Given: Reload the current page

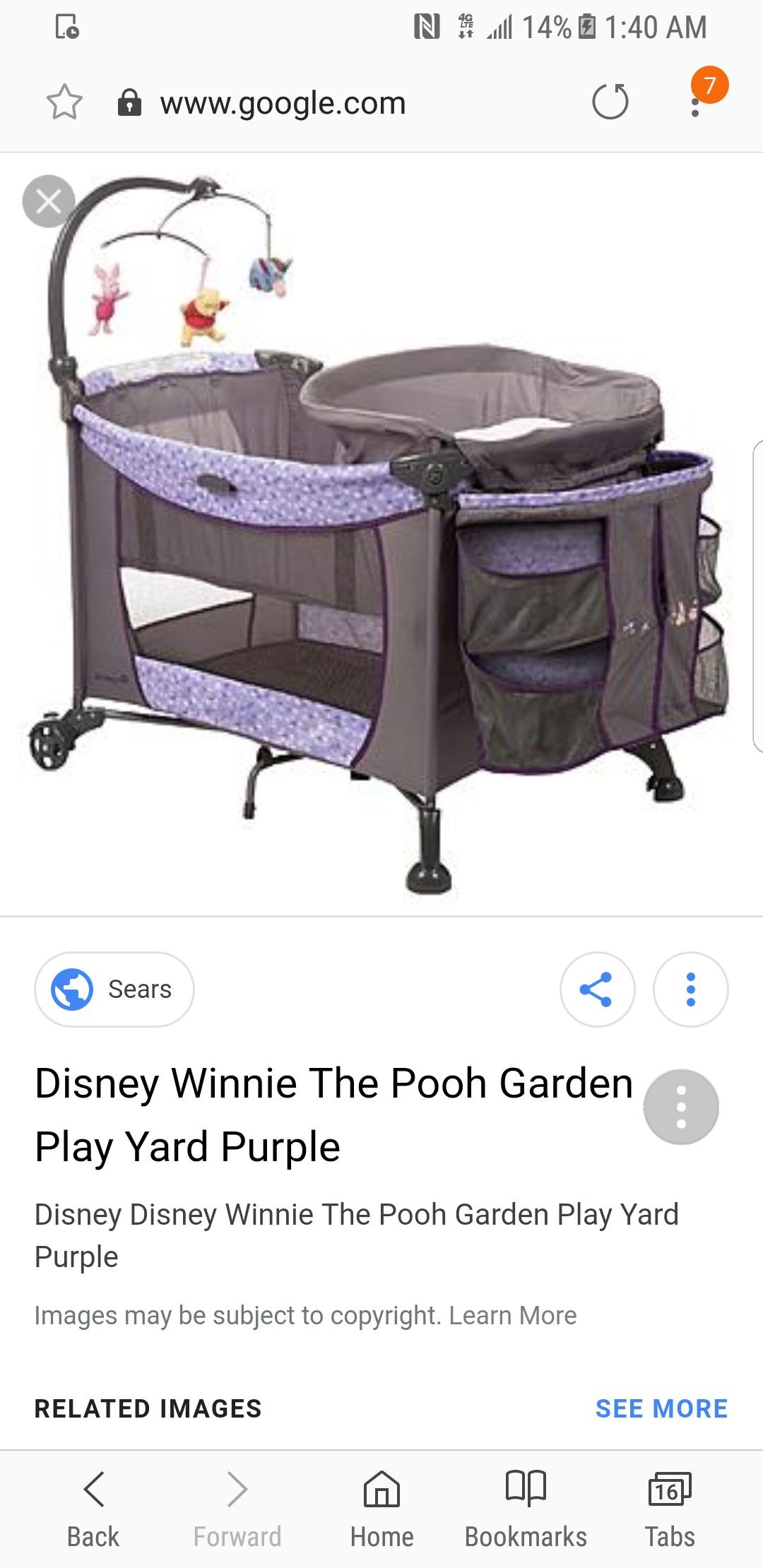Looking at the screenshot, I should [x=610, y=102].
